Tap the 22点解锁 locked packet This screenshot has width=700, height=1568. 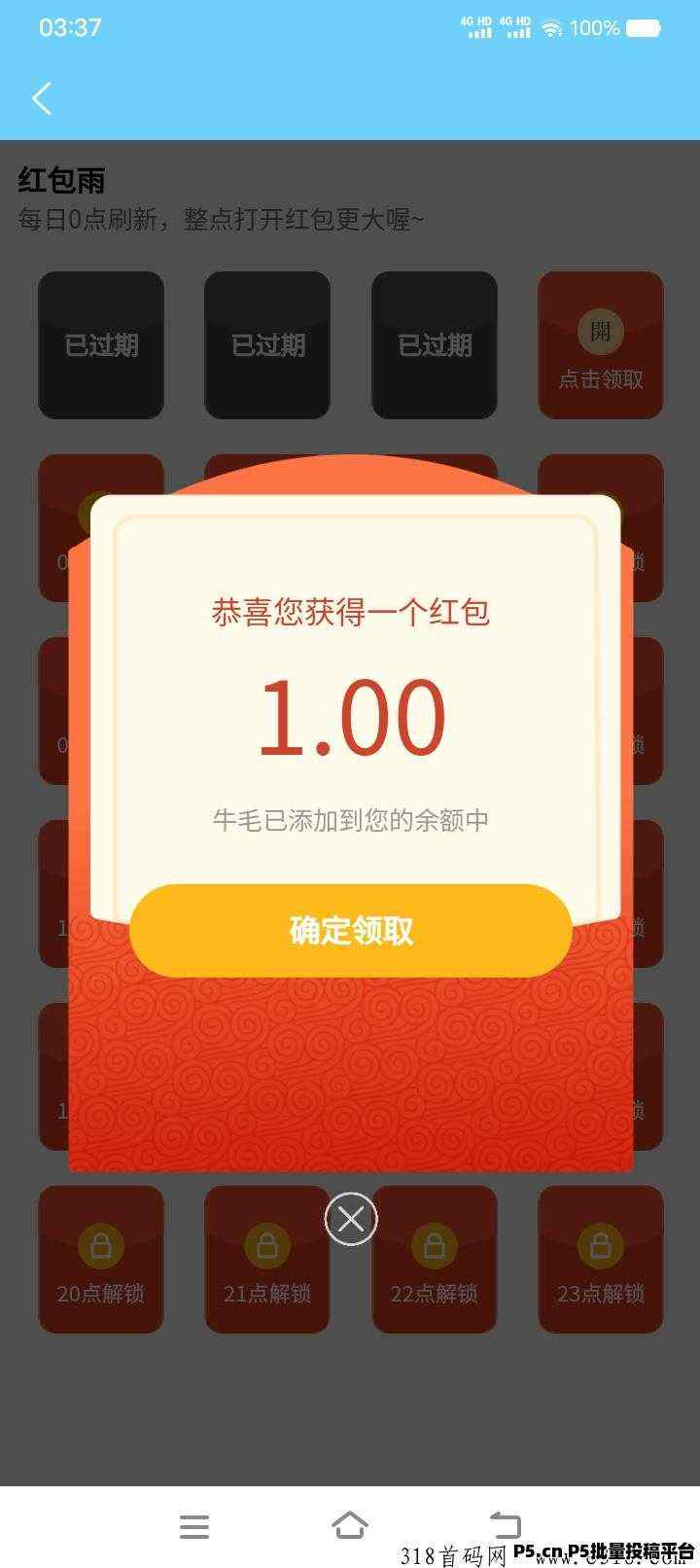tap(435, 1260)
